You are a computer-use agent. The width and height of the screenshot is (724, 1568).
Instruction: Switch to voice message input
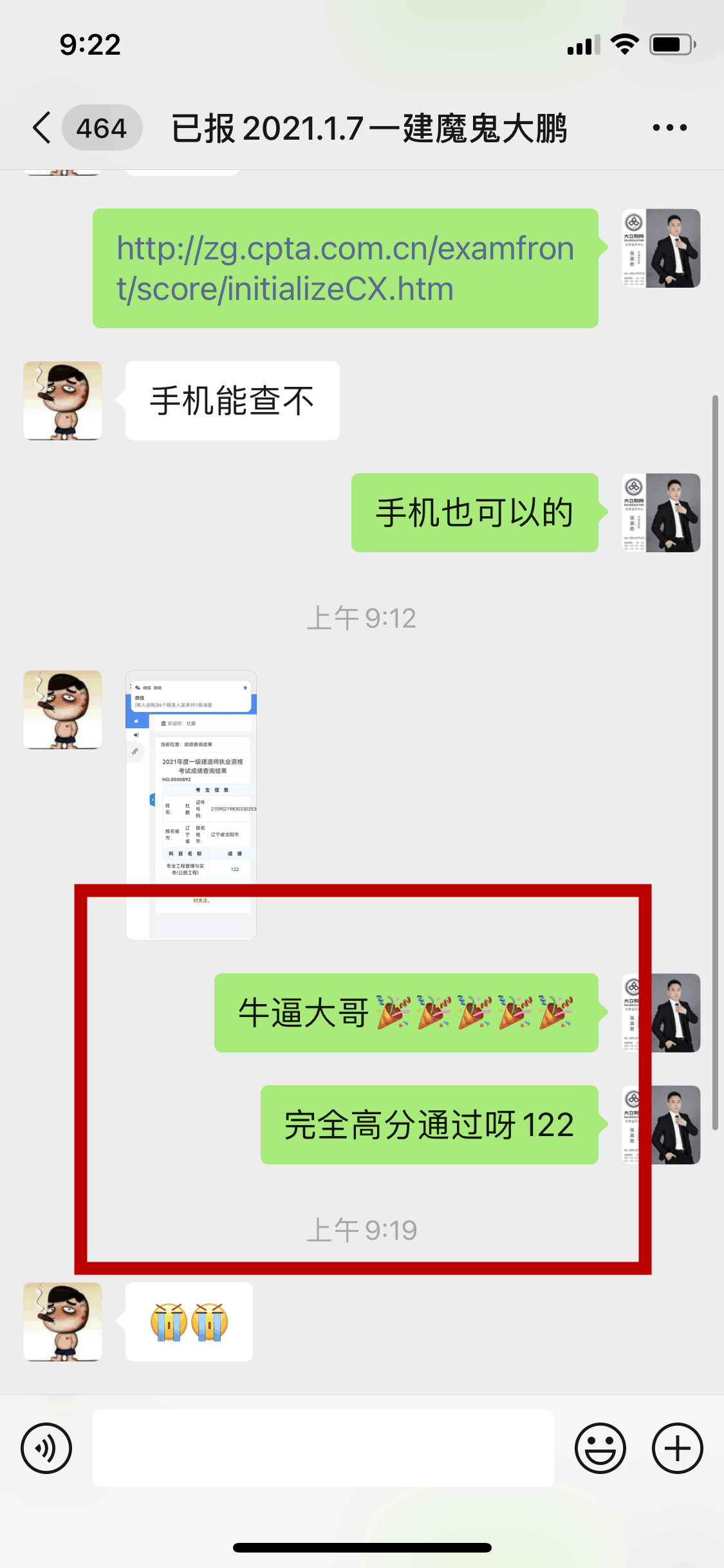pos(46,1448)
